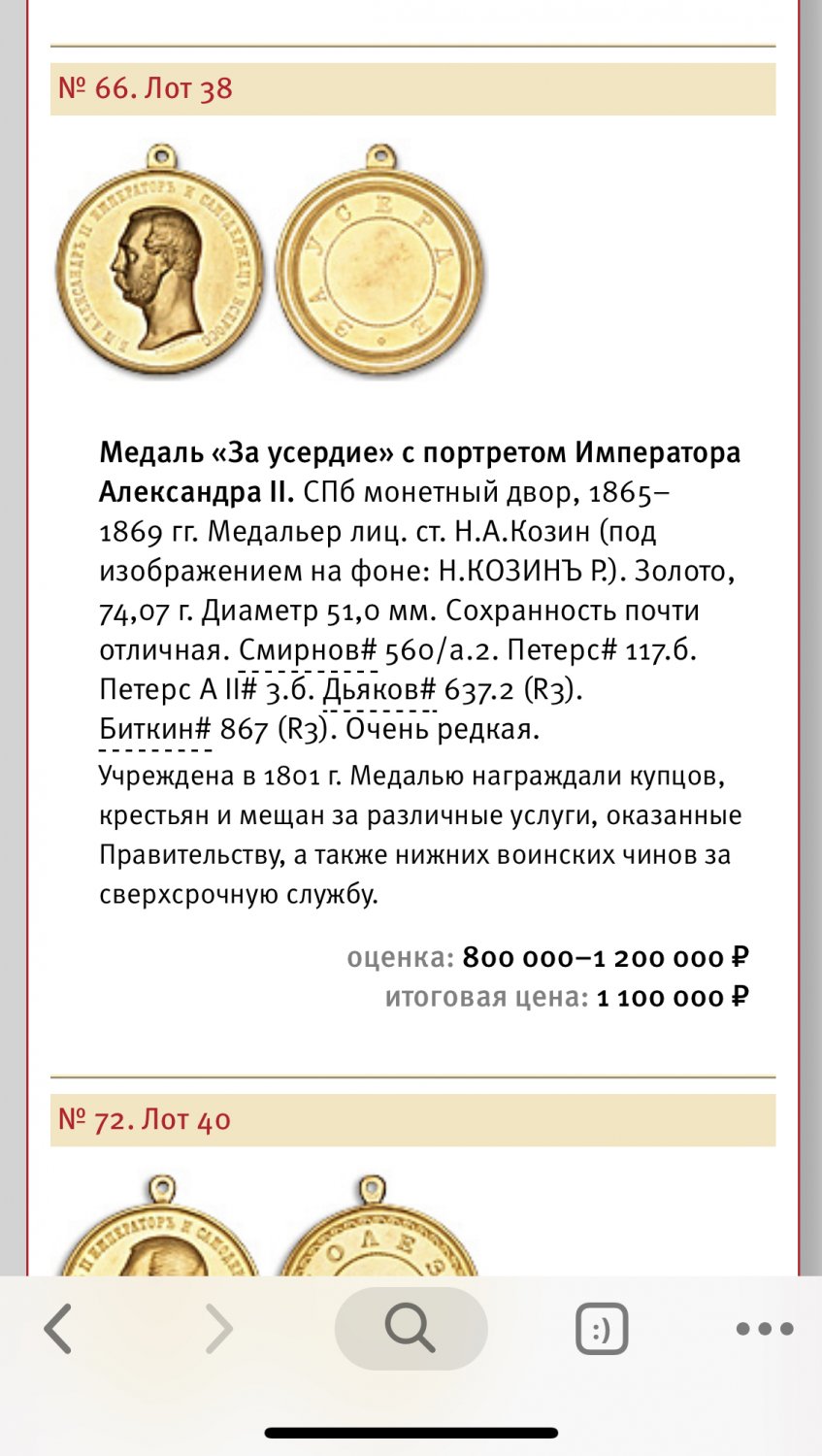Enlarge the lot 40 medal obverse image
The width and height of the screenshot is (822, 1456).
tap(160, 1225)
